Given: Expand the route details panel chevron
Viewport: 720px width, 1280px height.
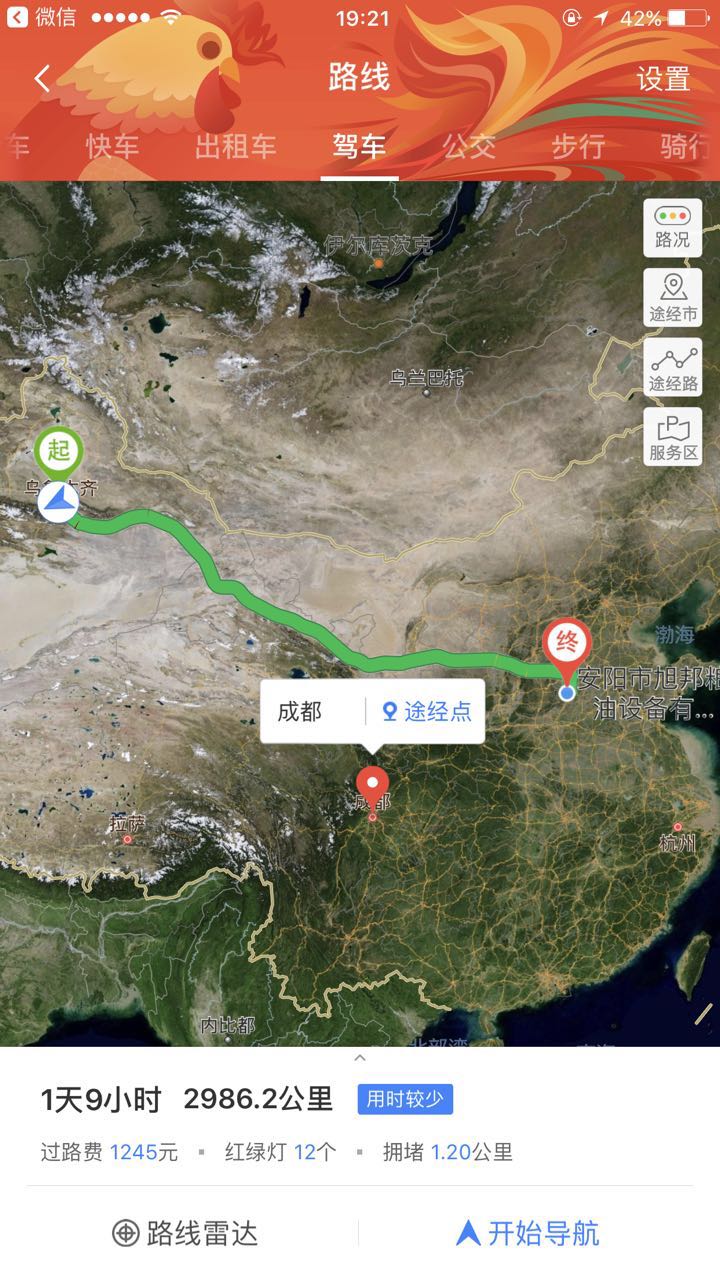Looking at the screenshot, I should click(360, 1057).
